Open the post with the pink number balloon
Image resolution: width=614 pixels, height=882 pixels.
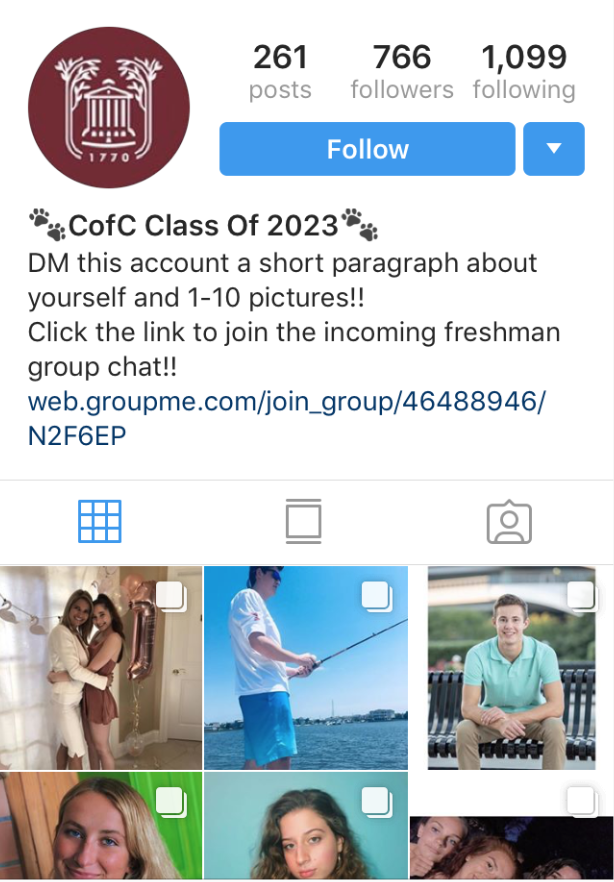click(x=100, y=667)
